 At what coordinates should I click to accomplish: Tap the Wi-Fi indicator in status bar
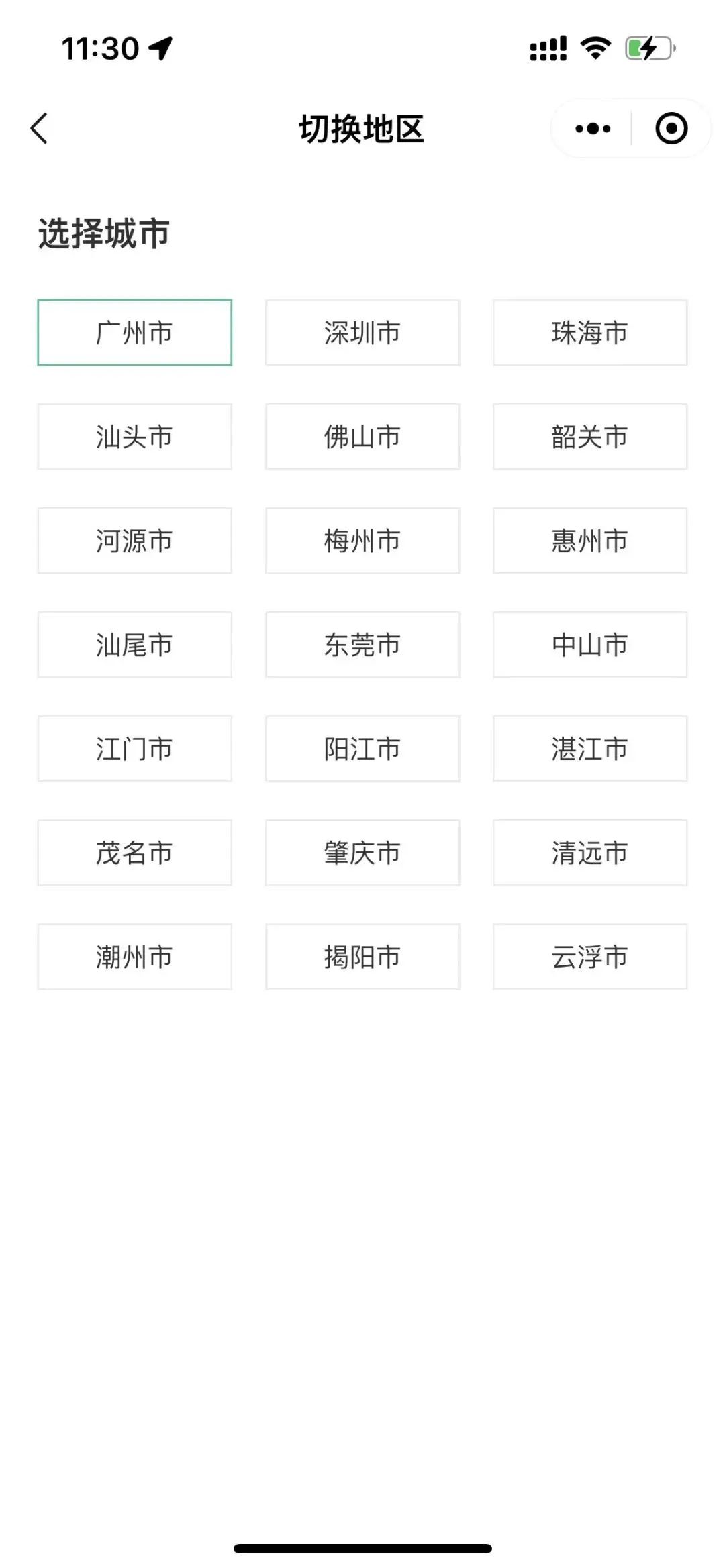593,47
